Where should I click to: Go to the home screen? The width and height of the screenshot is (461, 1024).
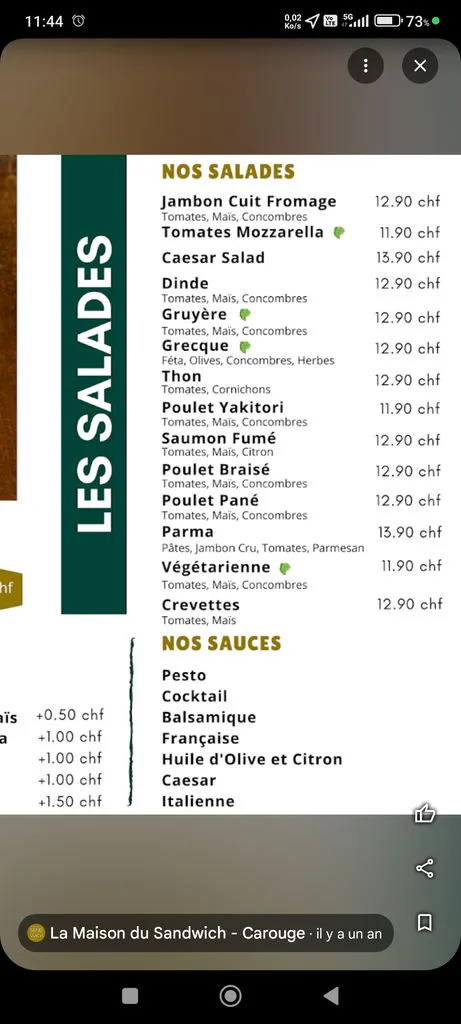(x=230, y=995)
